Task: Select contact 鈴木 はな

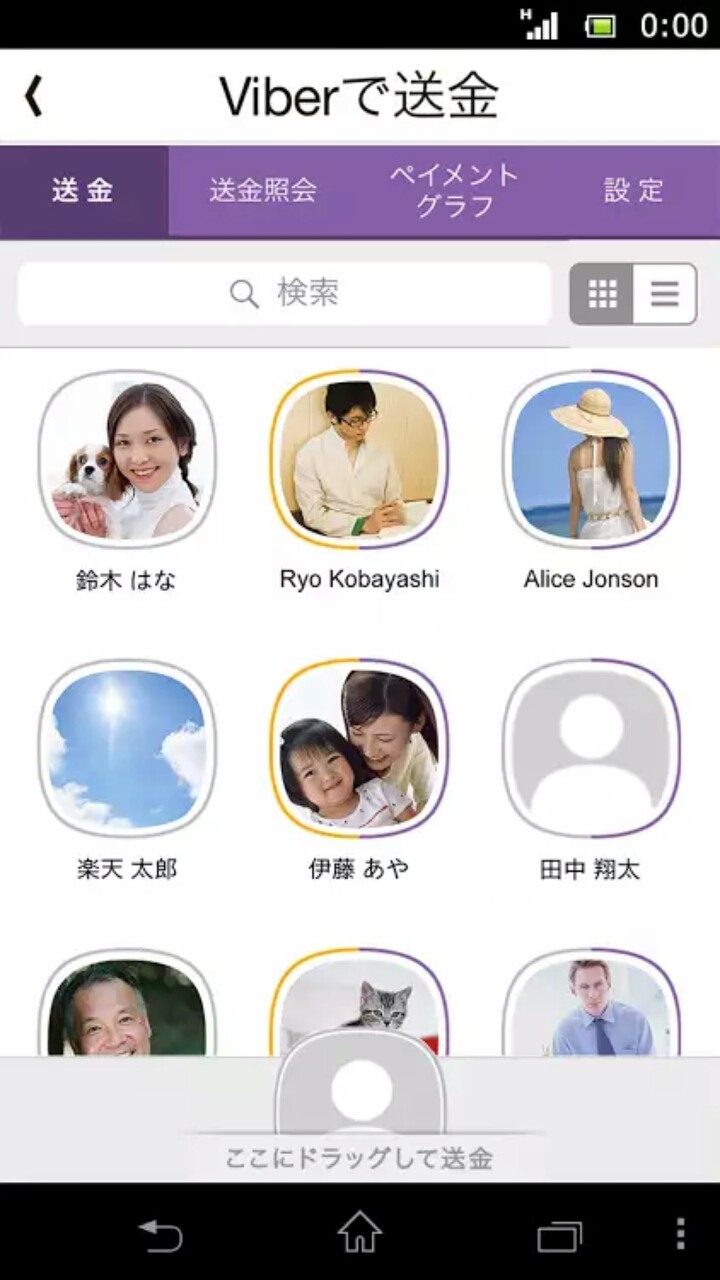Action: tap(127, 460)
